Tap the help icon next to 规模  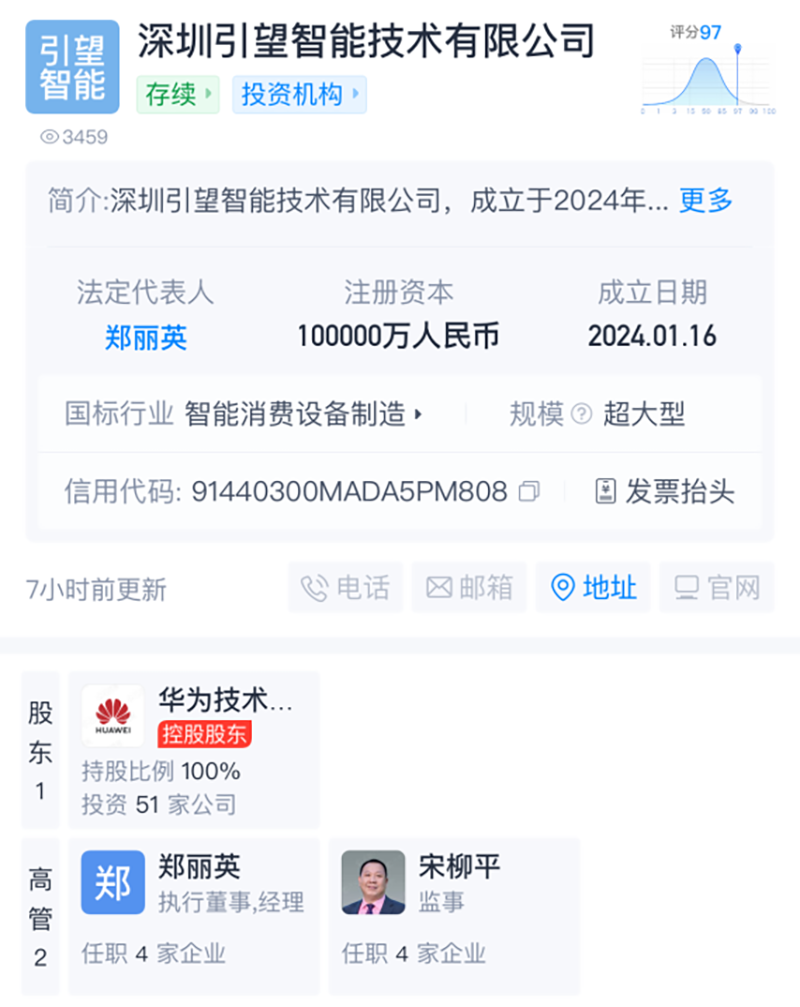[x=582, y=414]
